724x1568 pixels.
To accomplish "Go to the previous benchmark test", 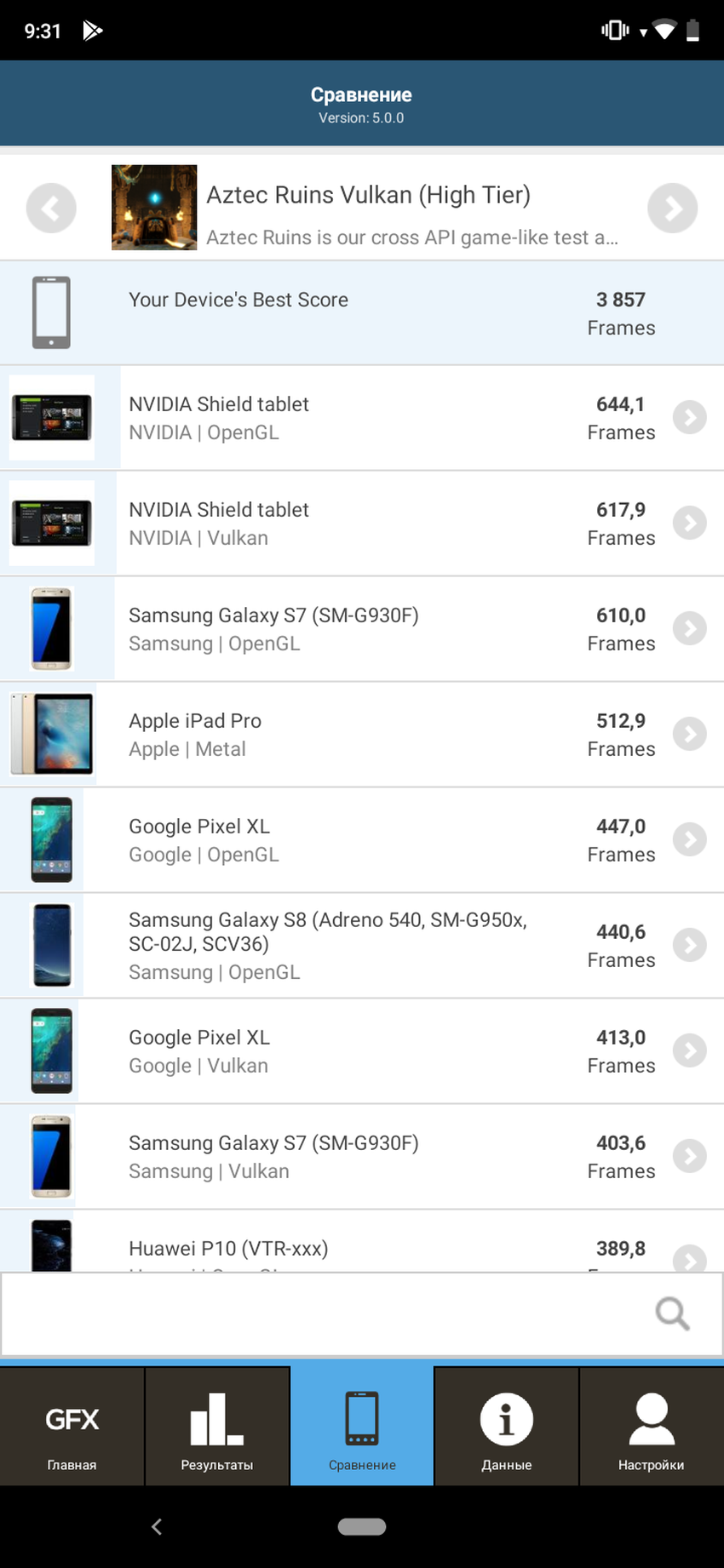I will point(51,208).
